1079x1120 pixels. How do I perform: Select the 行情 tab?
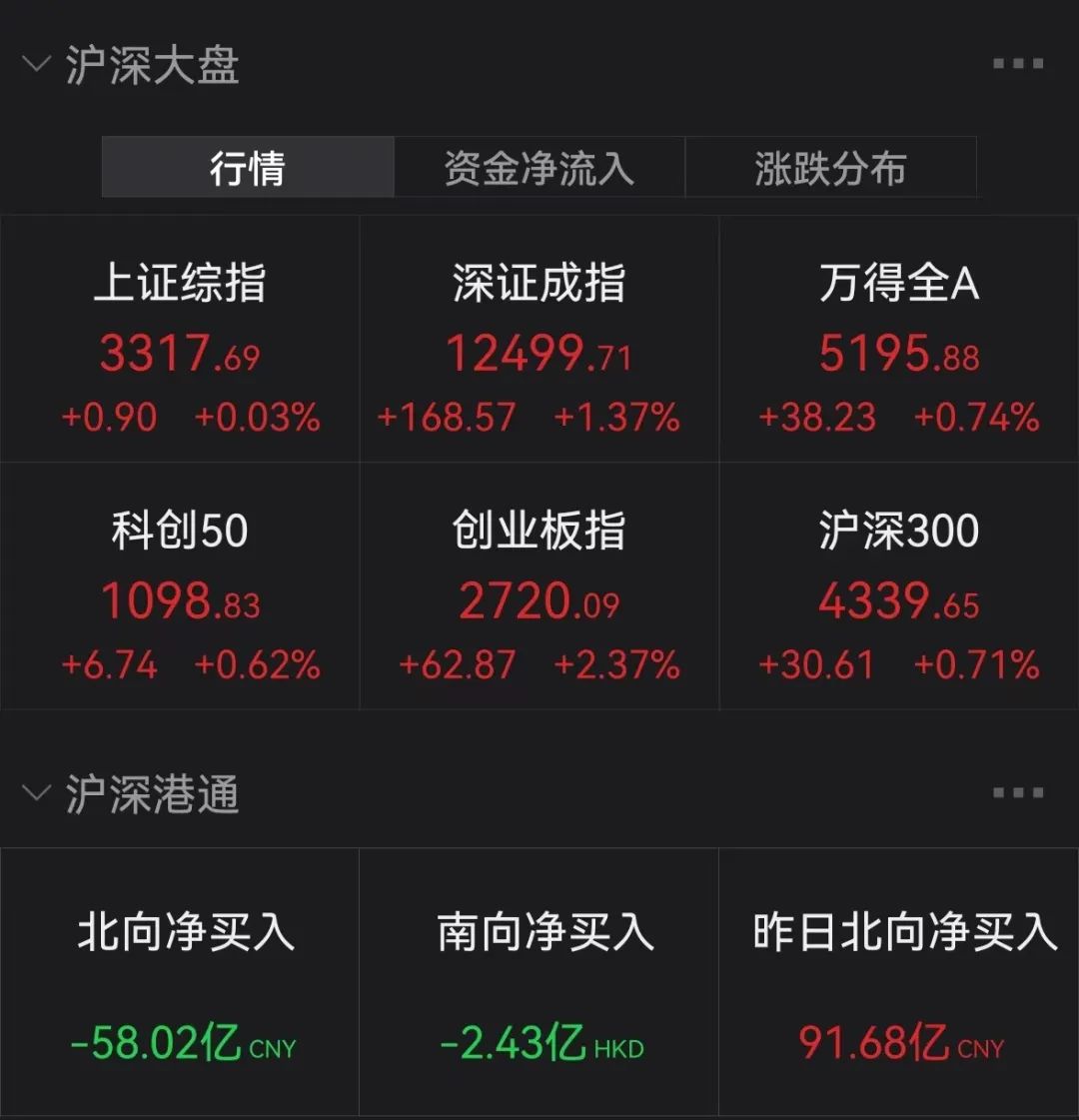[x=246, y=168]
